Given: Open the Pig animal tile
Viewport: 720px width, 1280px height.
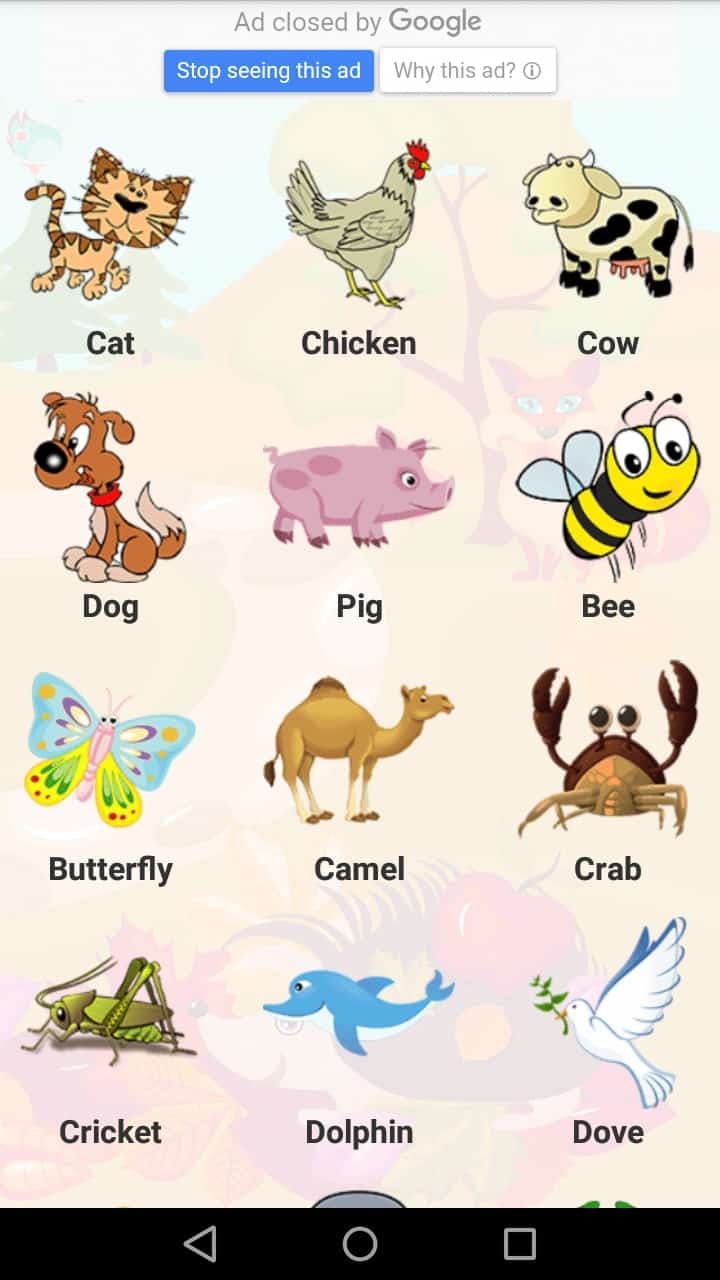Looking at the screenshot, I should tap(359, 490).
